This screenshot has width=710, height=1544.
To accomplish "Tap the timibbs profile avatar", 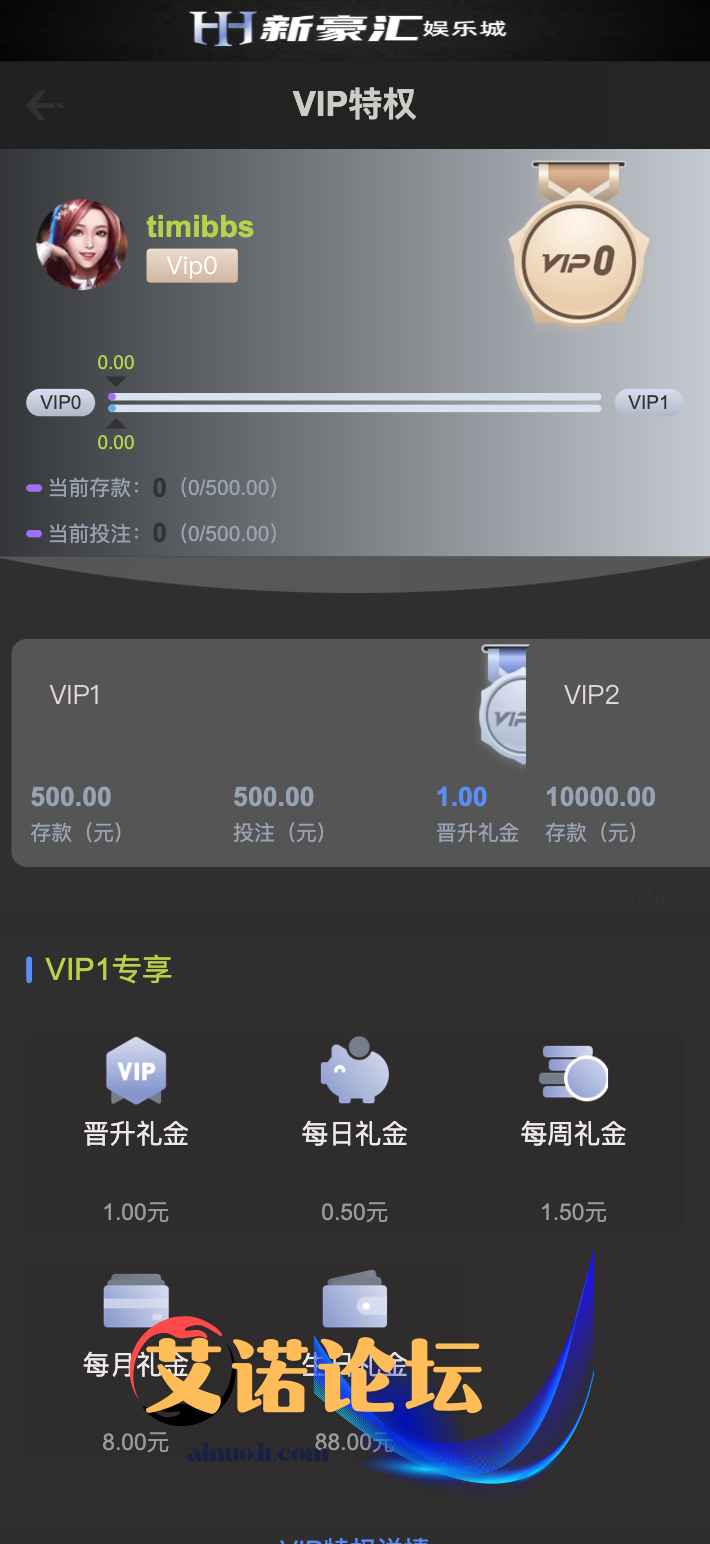I will point(82,245).
